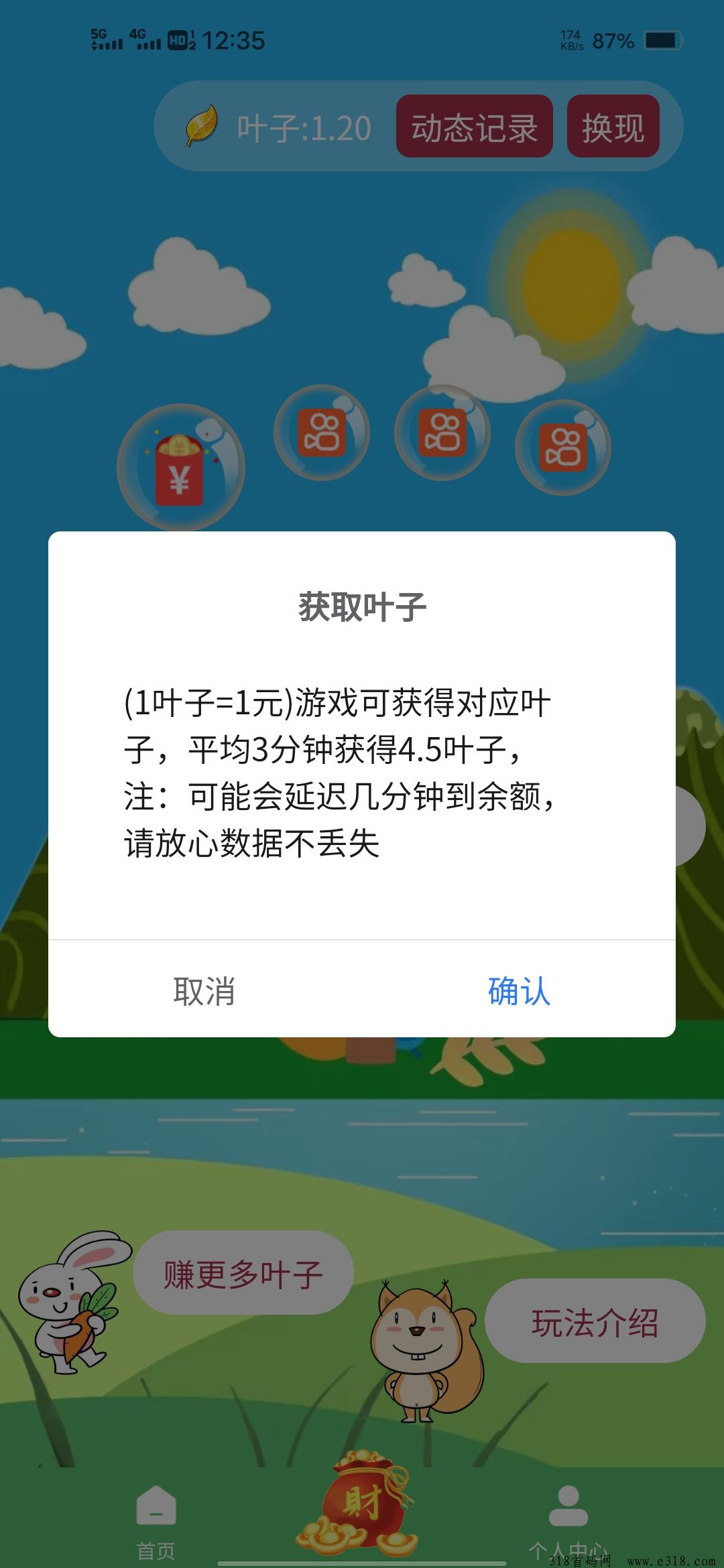The image size is (724, 1568).
Task: Go to 个人中心 tab
Action: click(568, 1516)
